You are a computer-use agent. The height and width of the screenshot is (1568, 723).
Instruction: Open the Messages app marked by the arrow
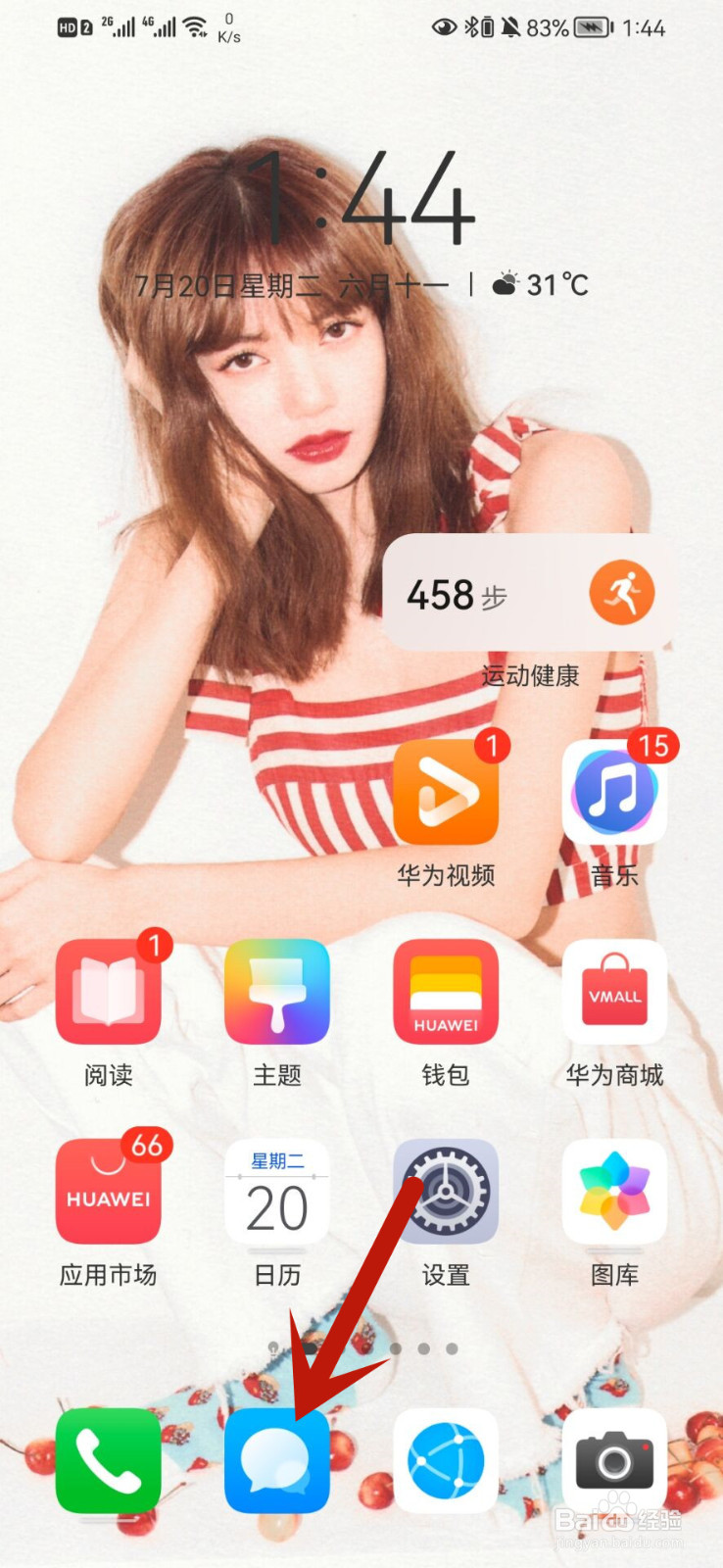(x=277, y=1460)
